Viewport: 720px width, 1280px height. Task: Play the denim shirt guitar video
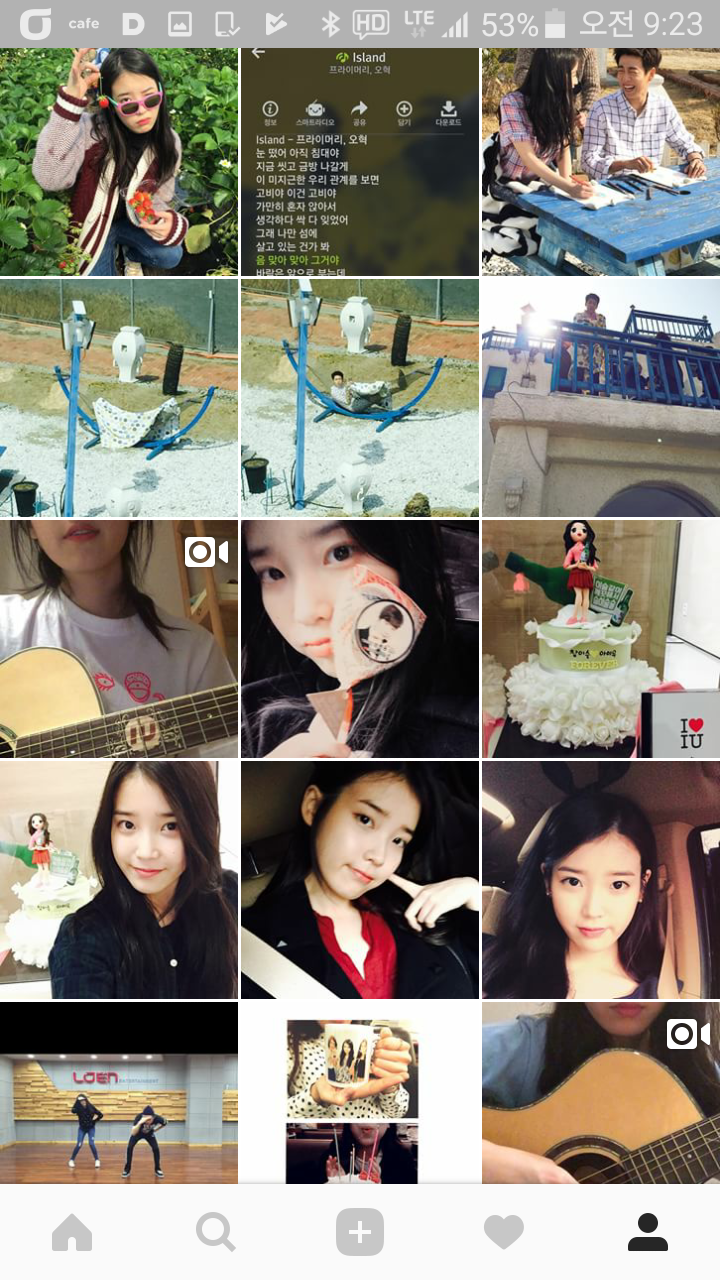(601, 1093)
